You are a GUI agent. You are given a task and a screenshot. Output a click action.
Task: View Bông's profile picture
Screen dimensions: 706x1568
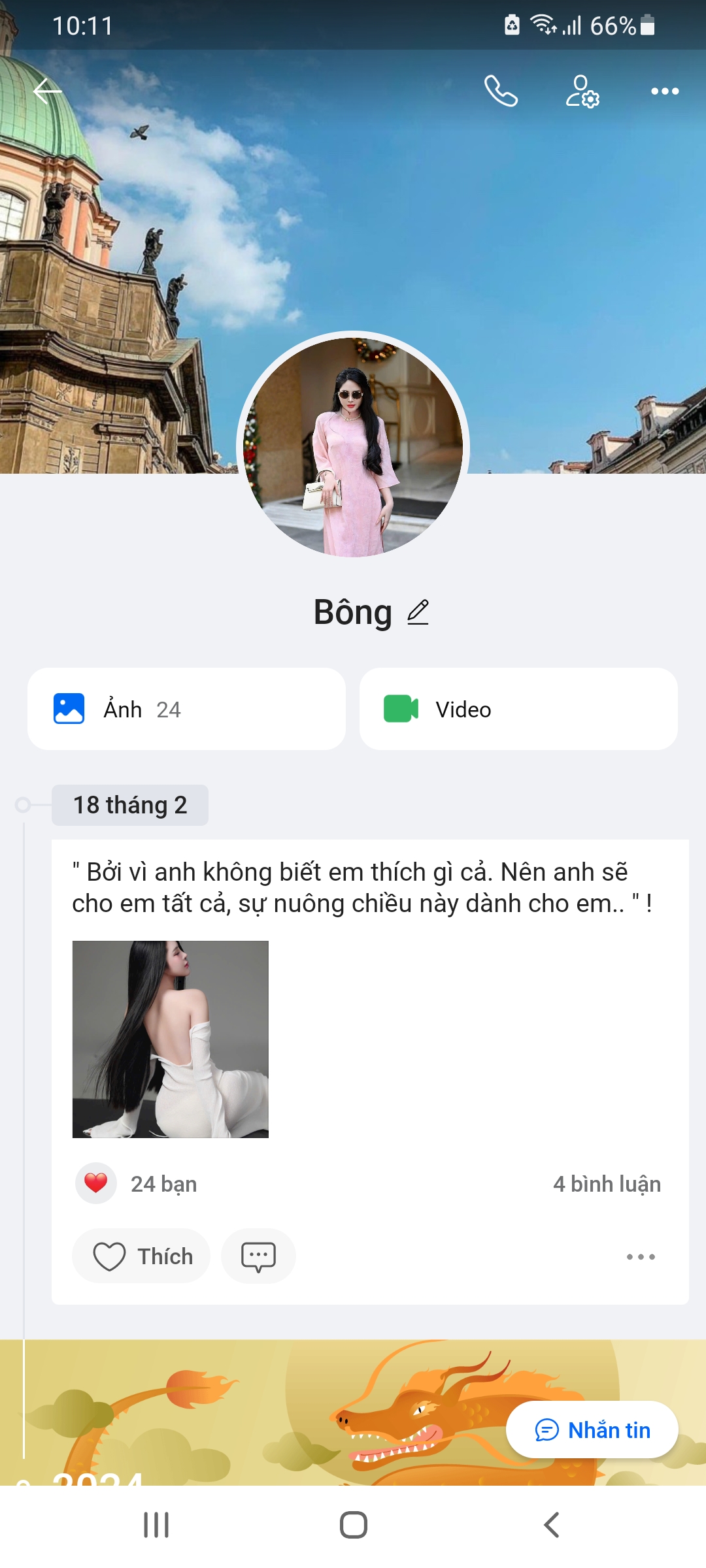pyautogui.click(x=353, y=448)
